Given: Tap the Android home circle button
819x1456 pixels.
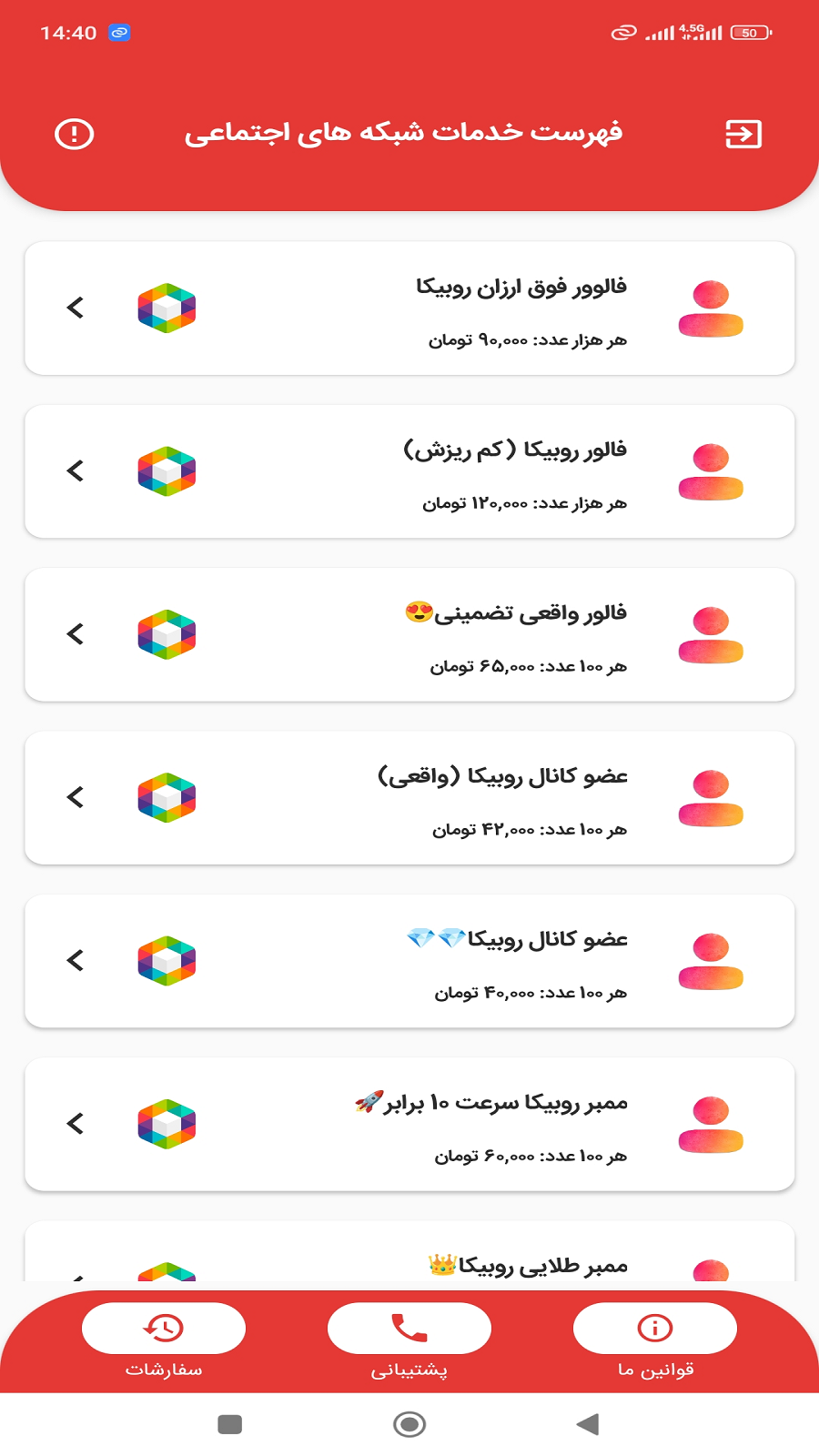Looking at the screenshot, I should coord(409,1424).
